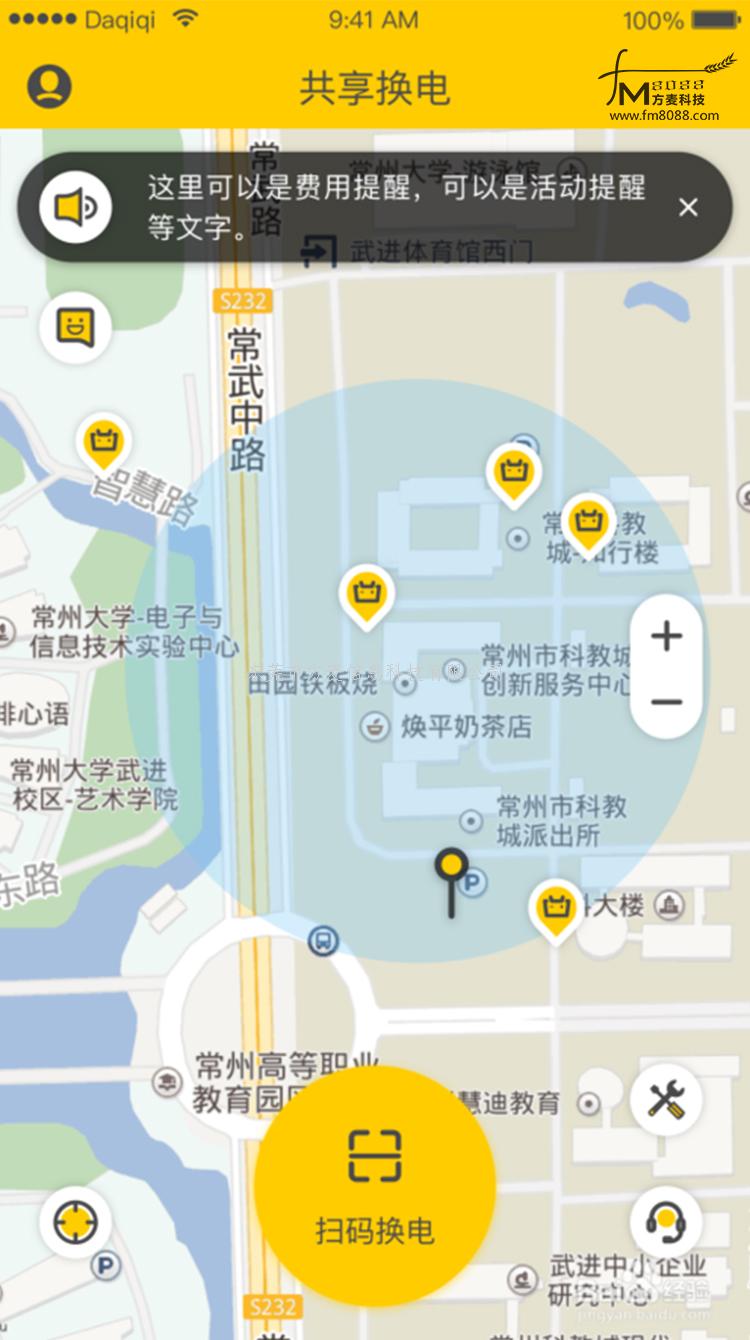The image size is (750, 1340).
Task: Open the smiley message button
Action: point(75,327)
